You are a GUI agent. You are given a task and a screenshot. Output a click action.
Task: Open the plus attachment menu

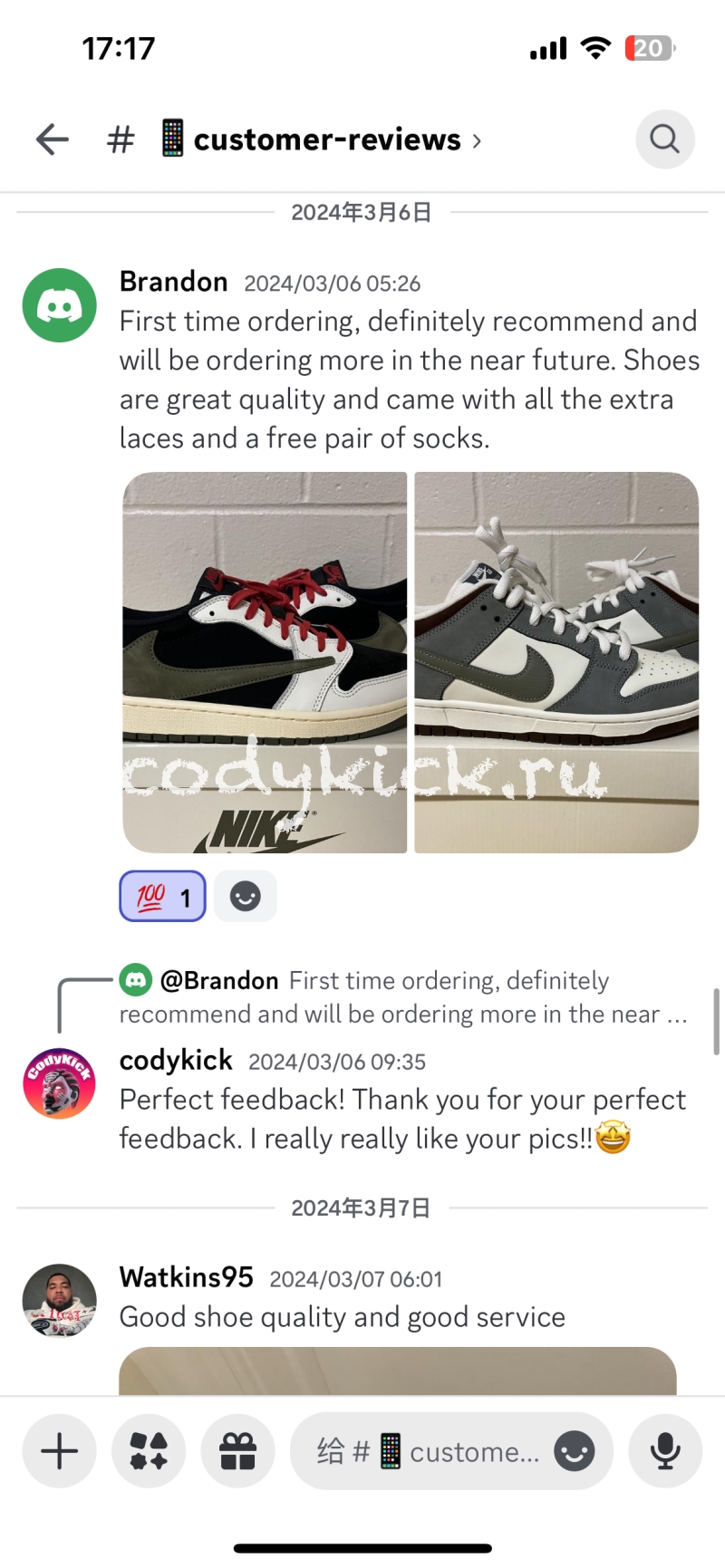click(60, 1451)
